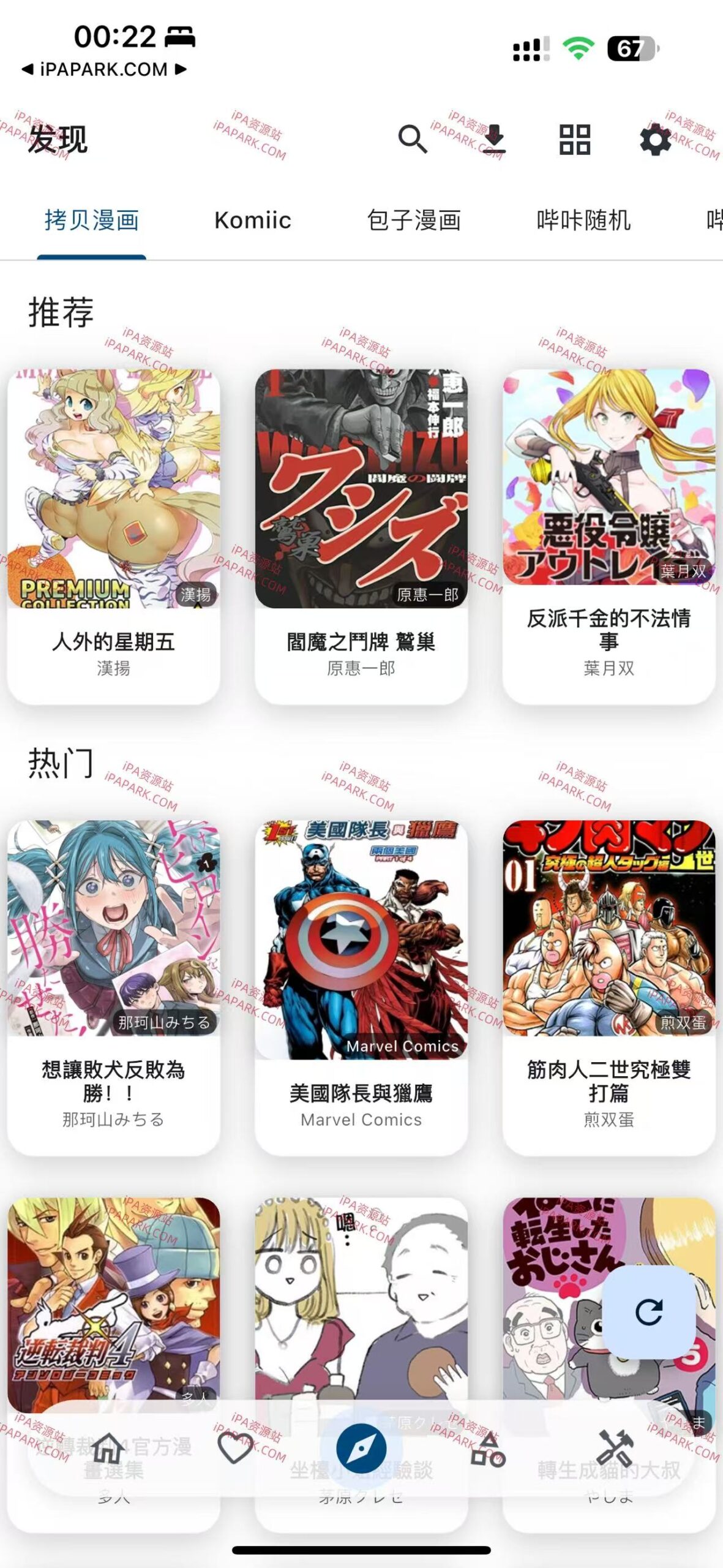This screenshot has width=723, height=1568.
Task: Switch to the 包子漫画 tab
Action: point(414,221)
